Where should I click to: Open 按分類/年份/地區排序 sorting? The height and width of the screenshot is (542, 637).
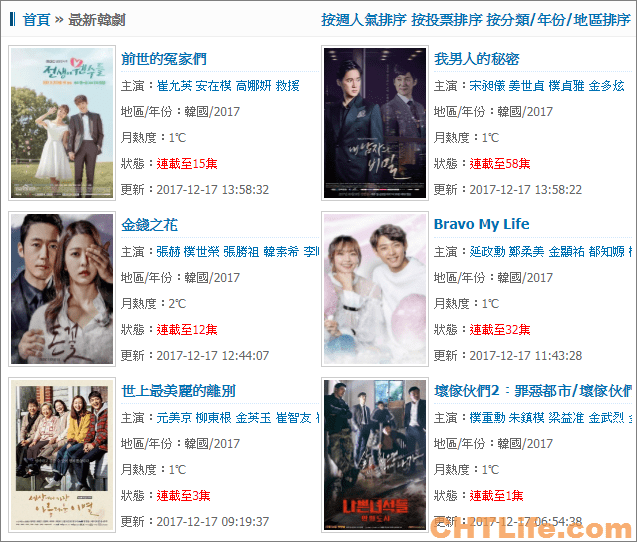click(558, 19)
